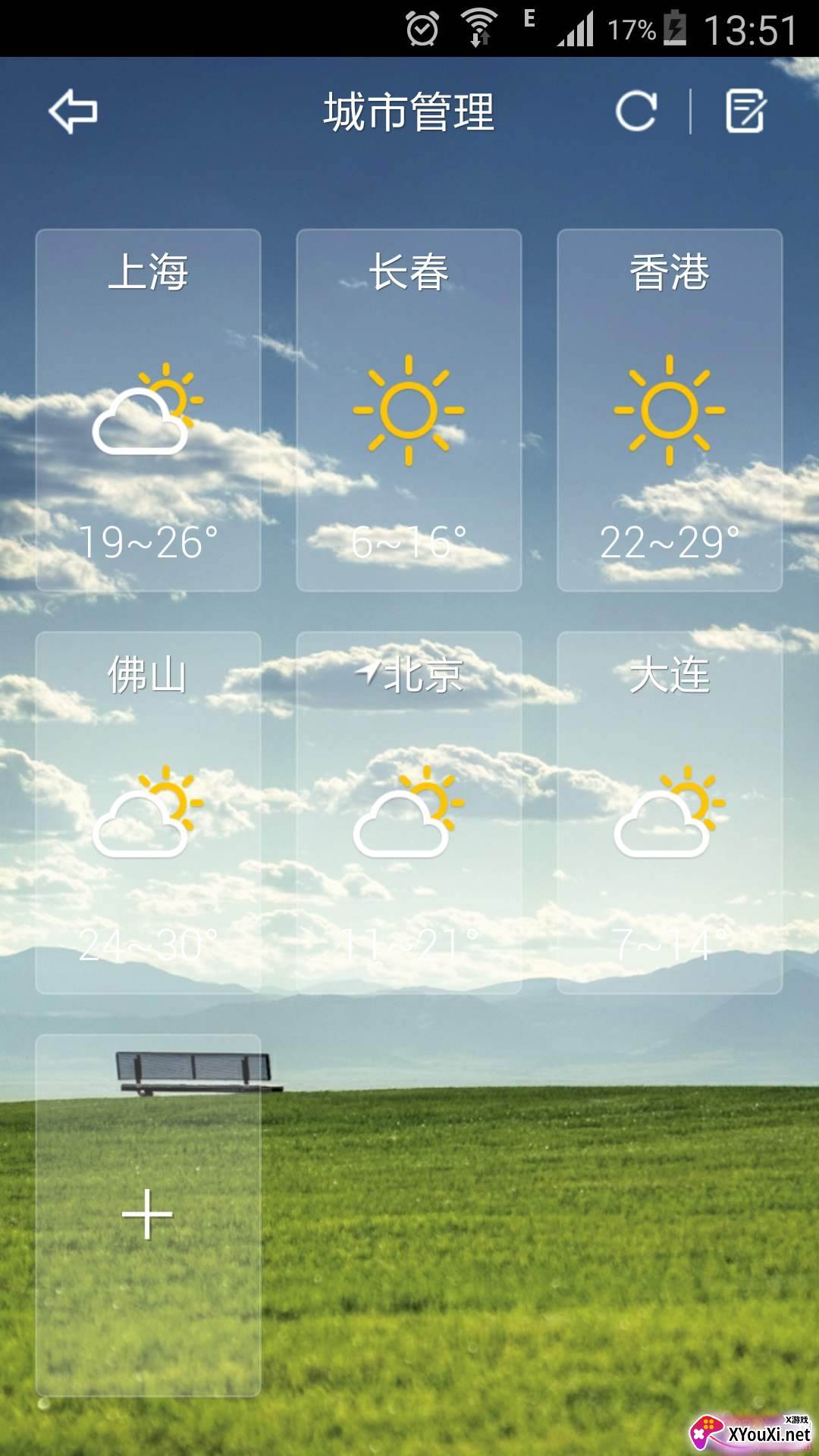
Task: Open the 上海 weather card
Action: point(148,409)
